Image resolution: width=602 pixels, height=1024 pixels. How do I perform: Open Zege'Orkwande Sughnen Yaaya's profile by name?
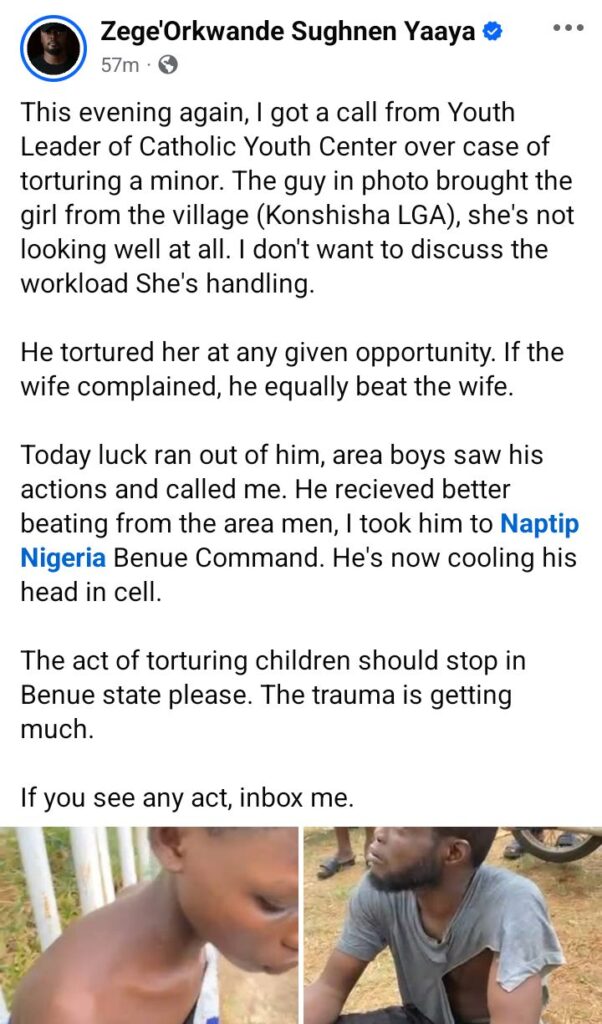pyautogui.click(x=287, y=32)
